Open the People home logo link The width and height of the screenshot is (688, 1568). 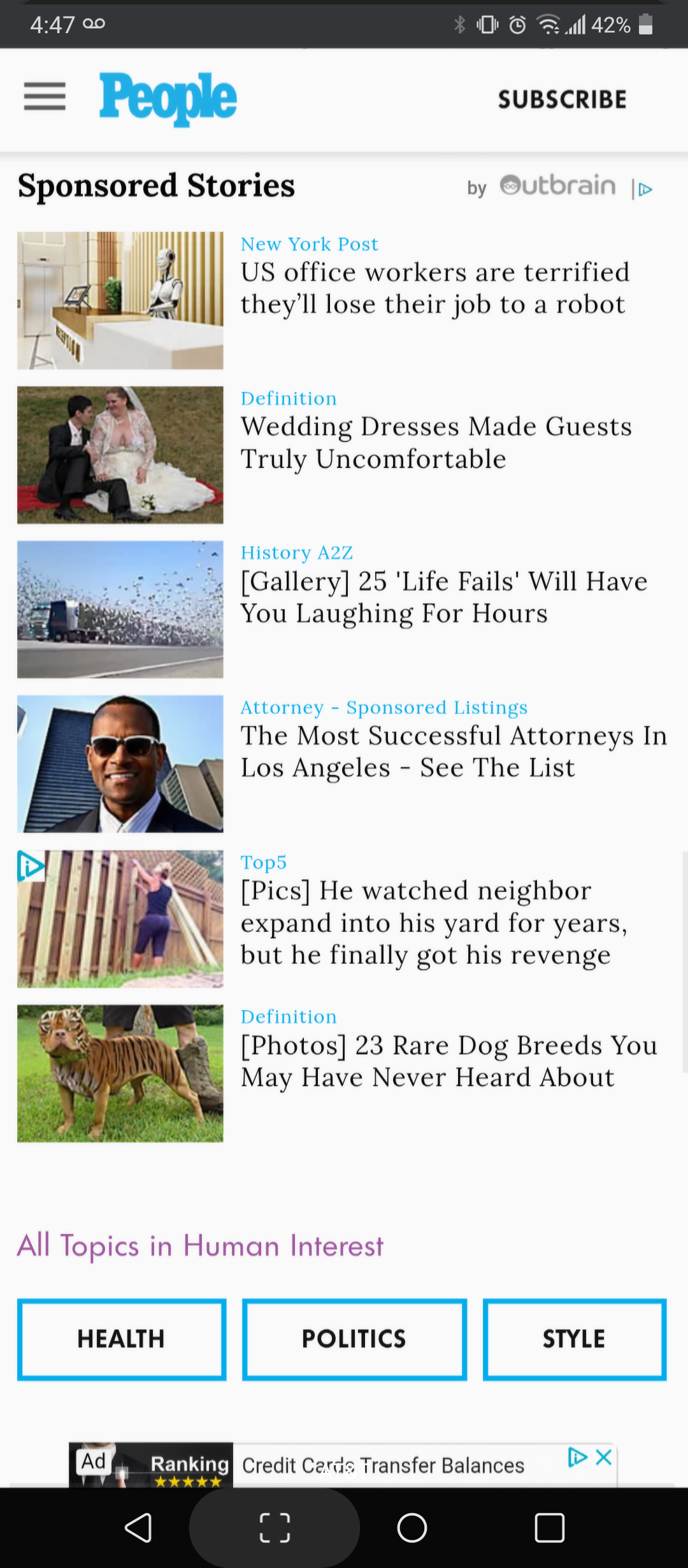(168, 98)
